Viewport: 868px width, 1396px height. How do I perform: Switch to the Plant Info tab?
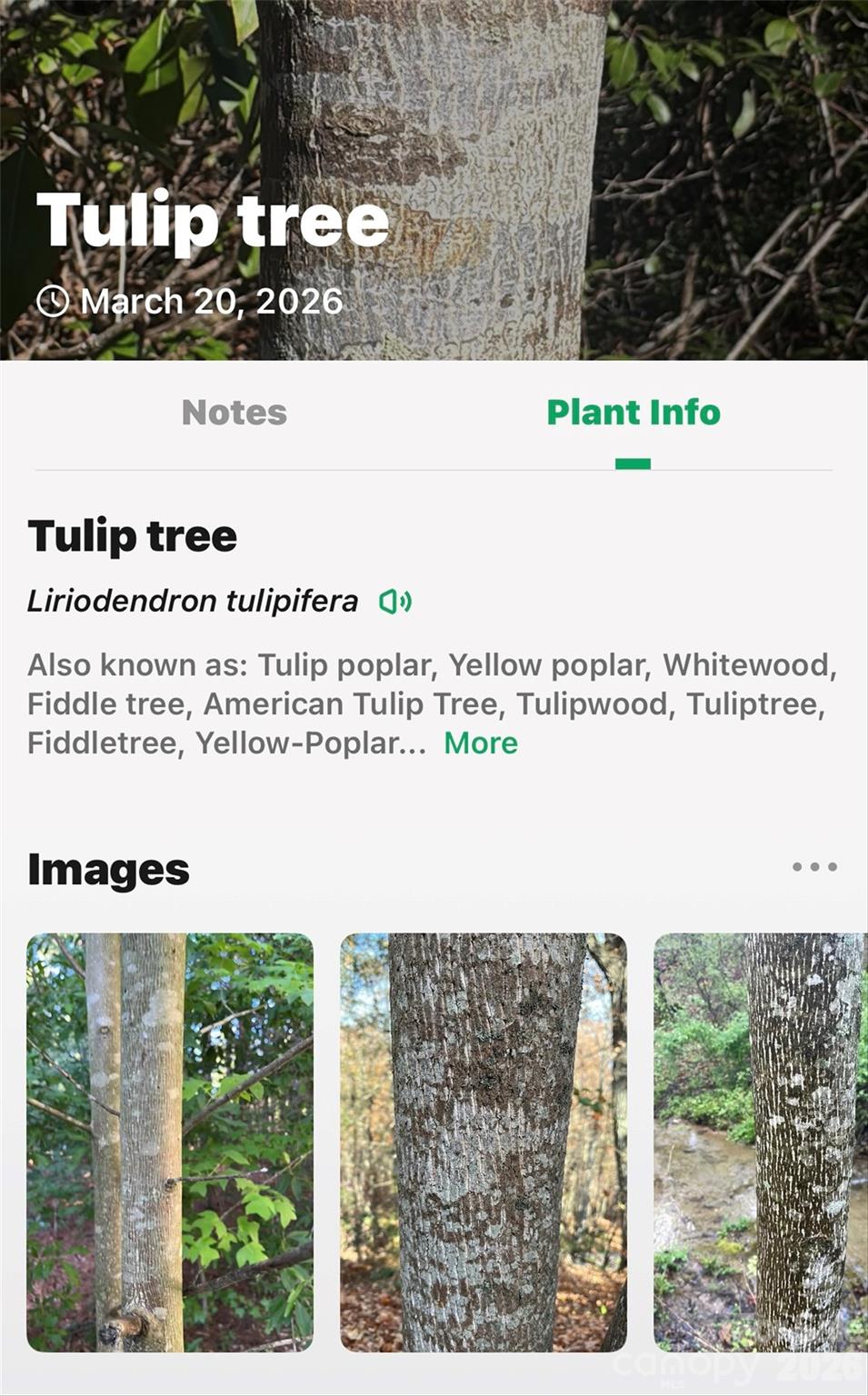click(x=633, y=413)
